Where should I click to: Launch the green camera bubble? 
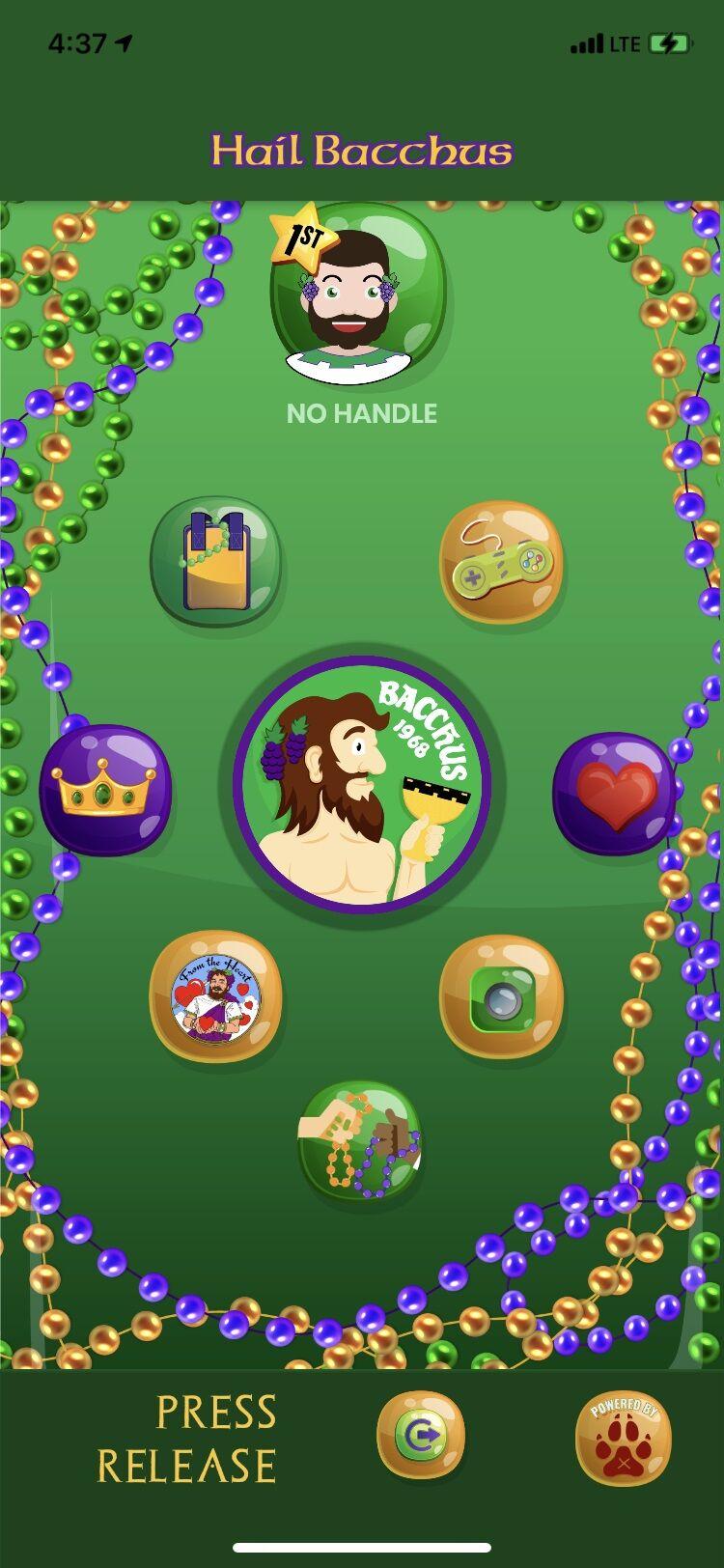click(502, 996)
